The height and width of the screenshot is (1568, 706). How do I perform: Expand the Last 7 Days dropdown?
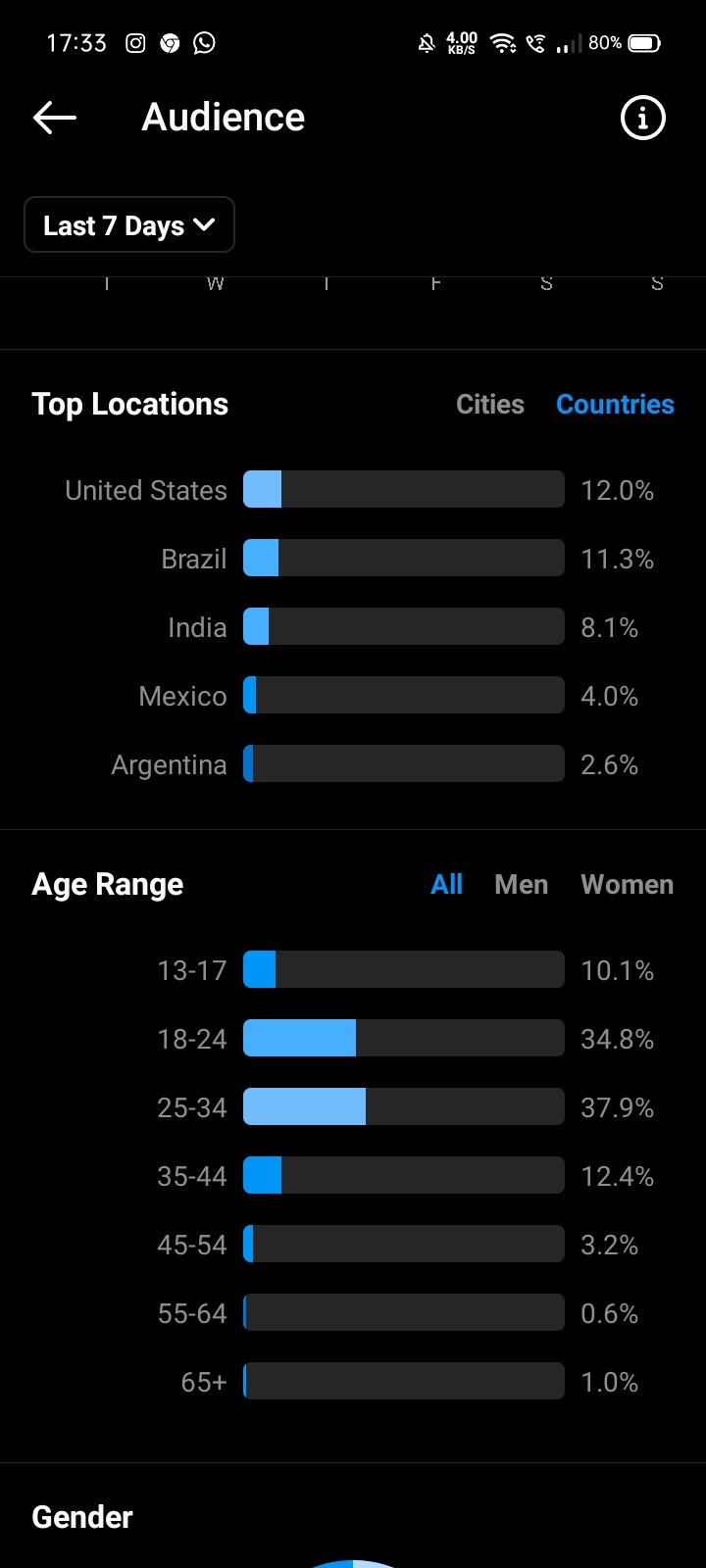coord(129,225)
